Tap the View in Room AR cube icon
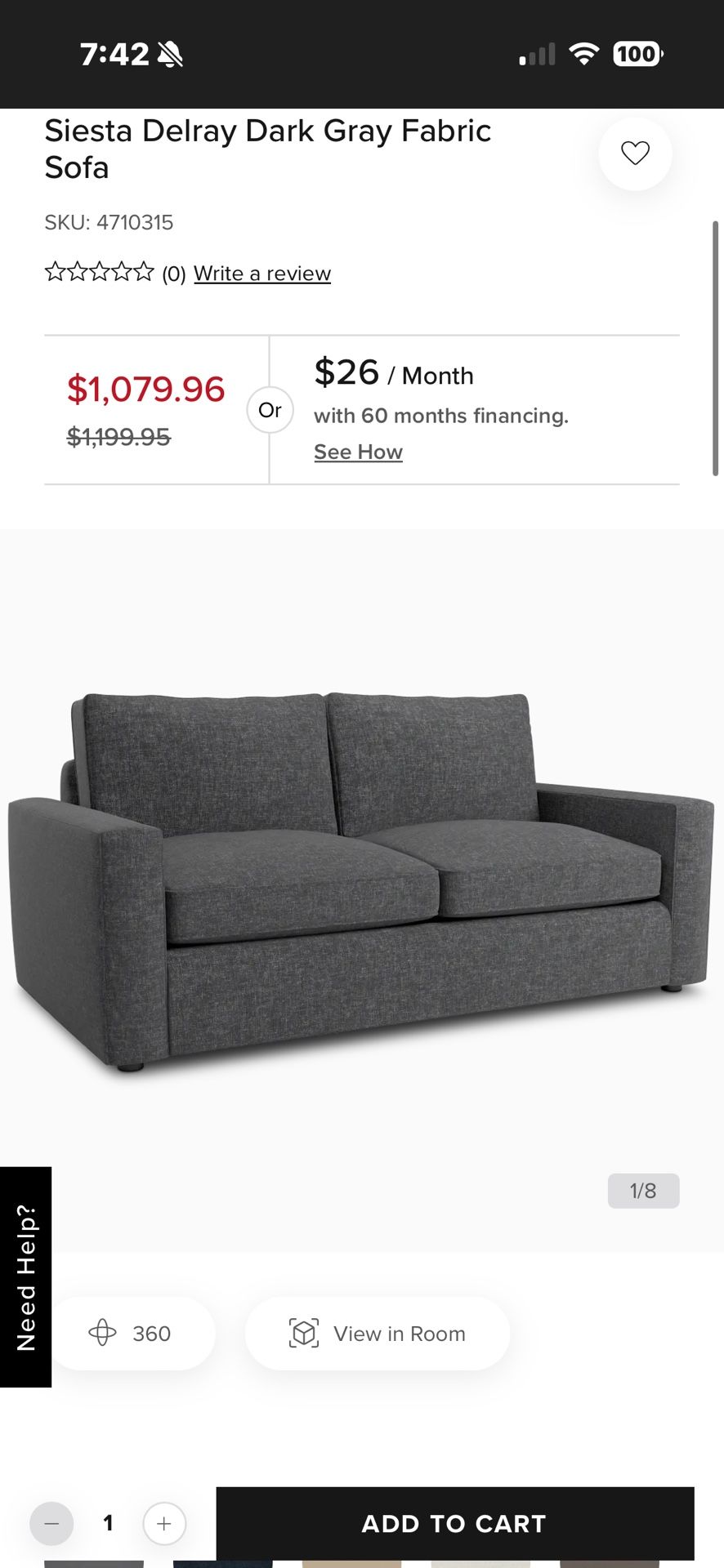The image size is (724, 1568). tap(302, 1334)
